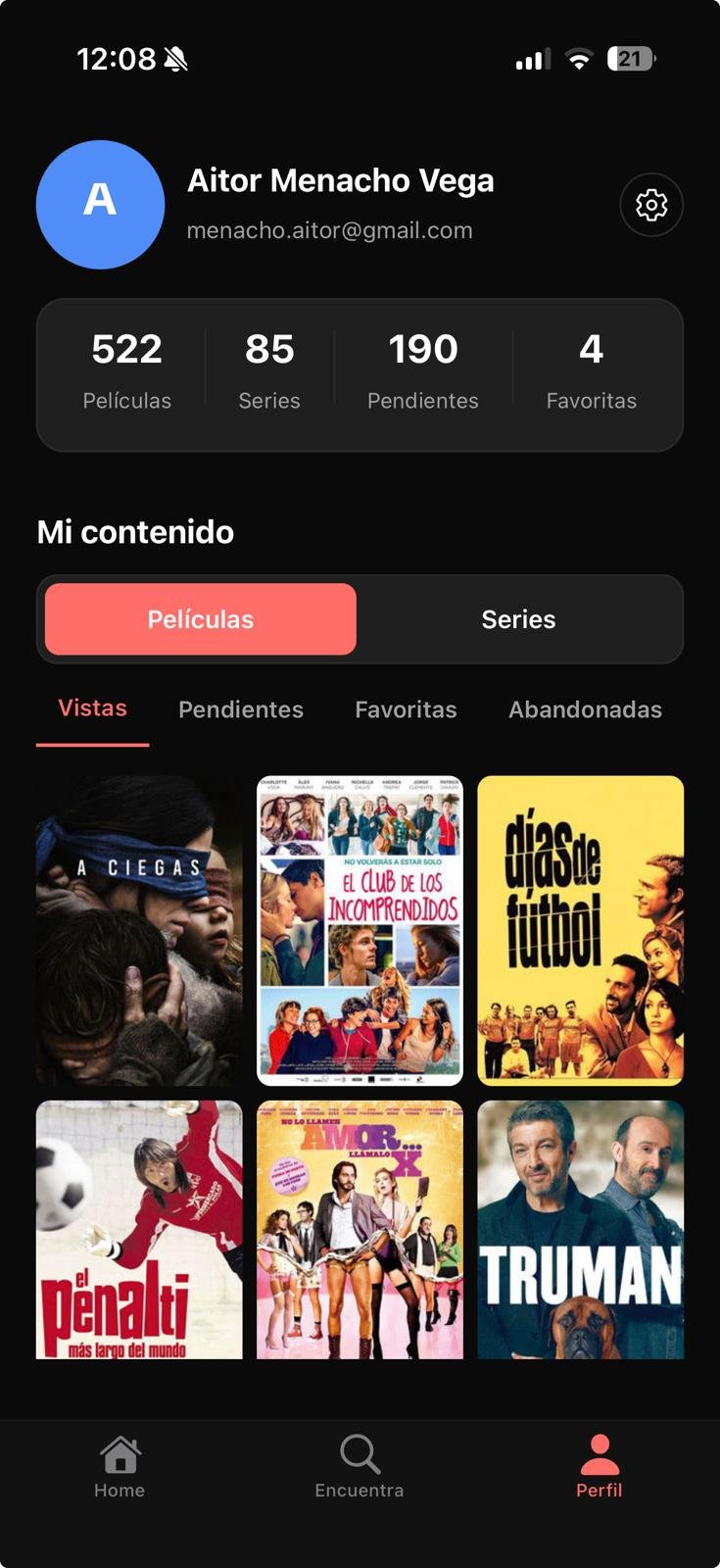The image size is (720, 1568).
Task: Open the Truman movie poster
Action: [x=580, y=1230]
